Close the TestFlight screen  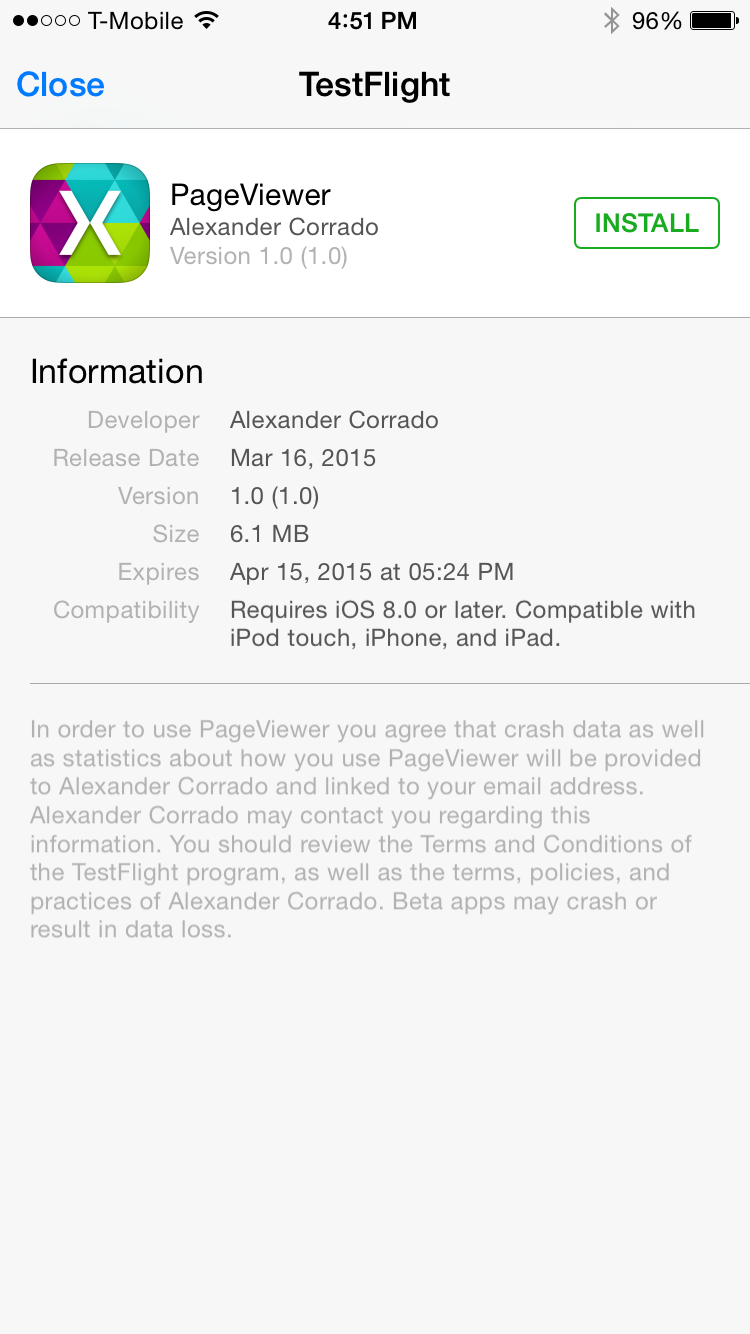(61, 85)
